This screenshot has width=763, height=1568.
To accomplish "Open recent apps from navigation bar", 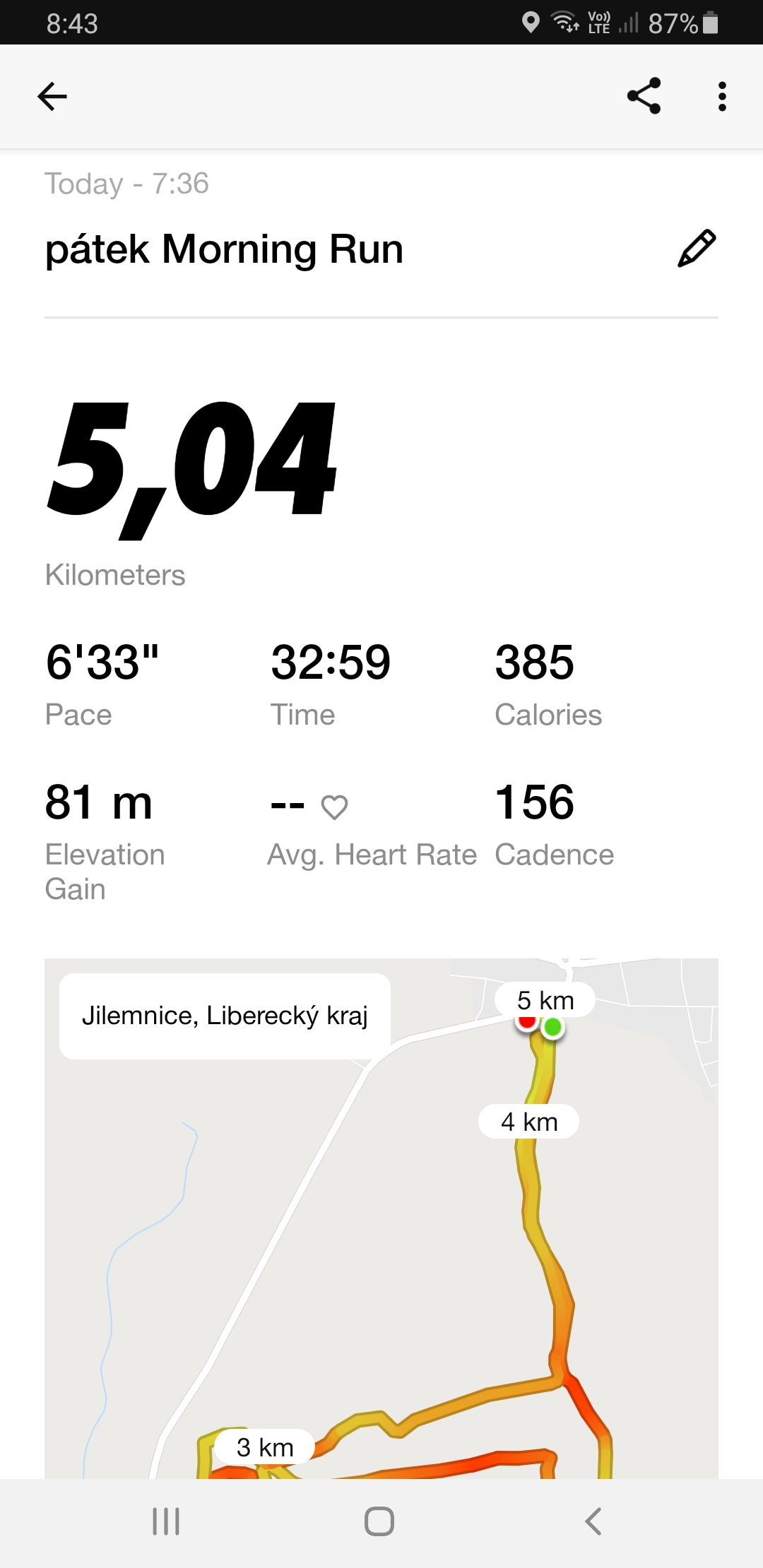I will coord(166,1521).
